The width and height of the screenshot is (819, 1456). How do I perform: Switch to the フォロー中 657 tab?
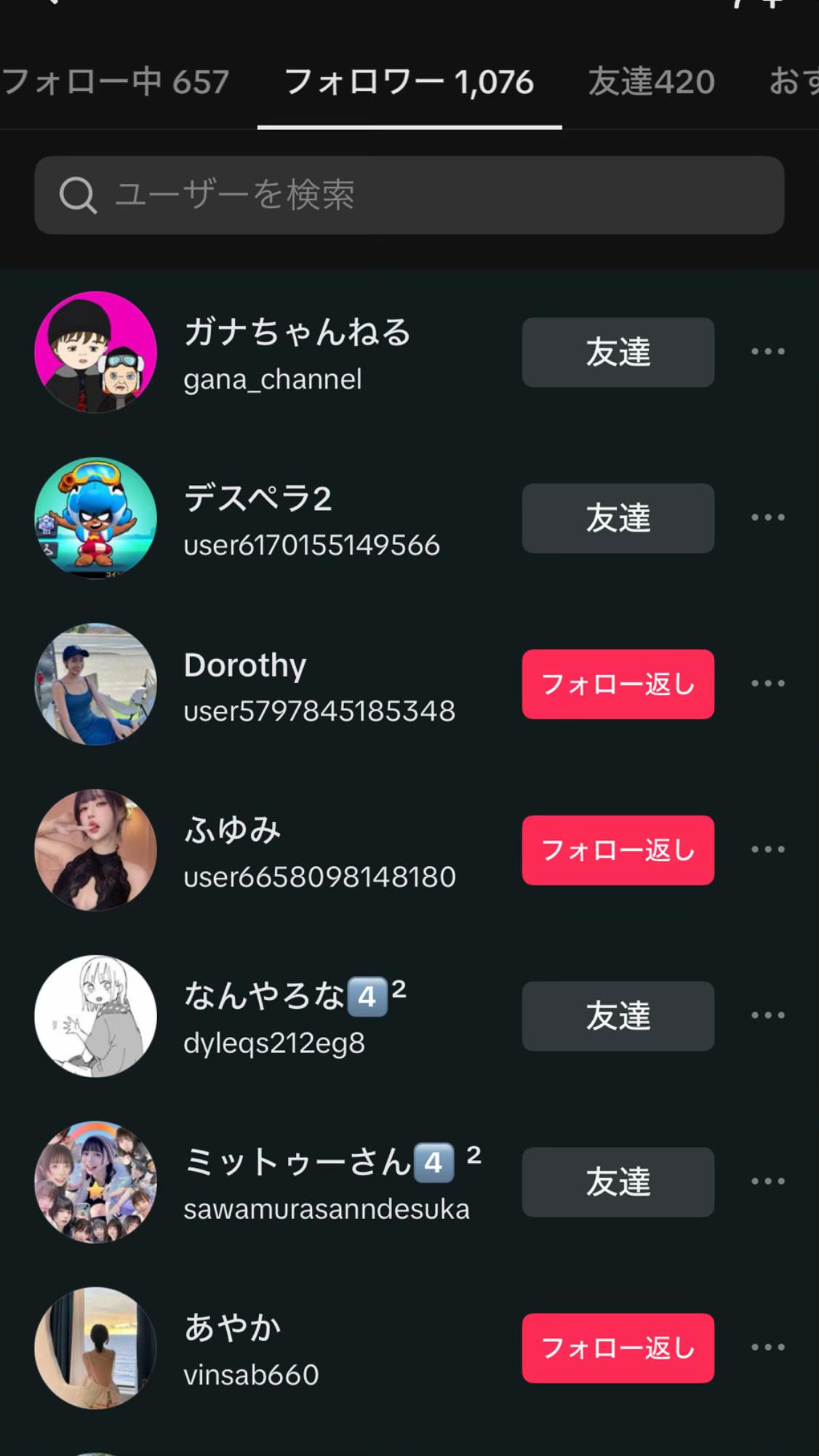[x=116, y=81]
